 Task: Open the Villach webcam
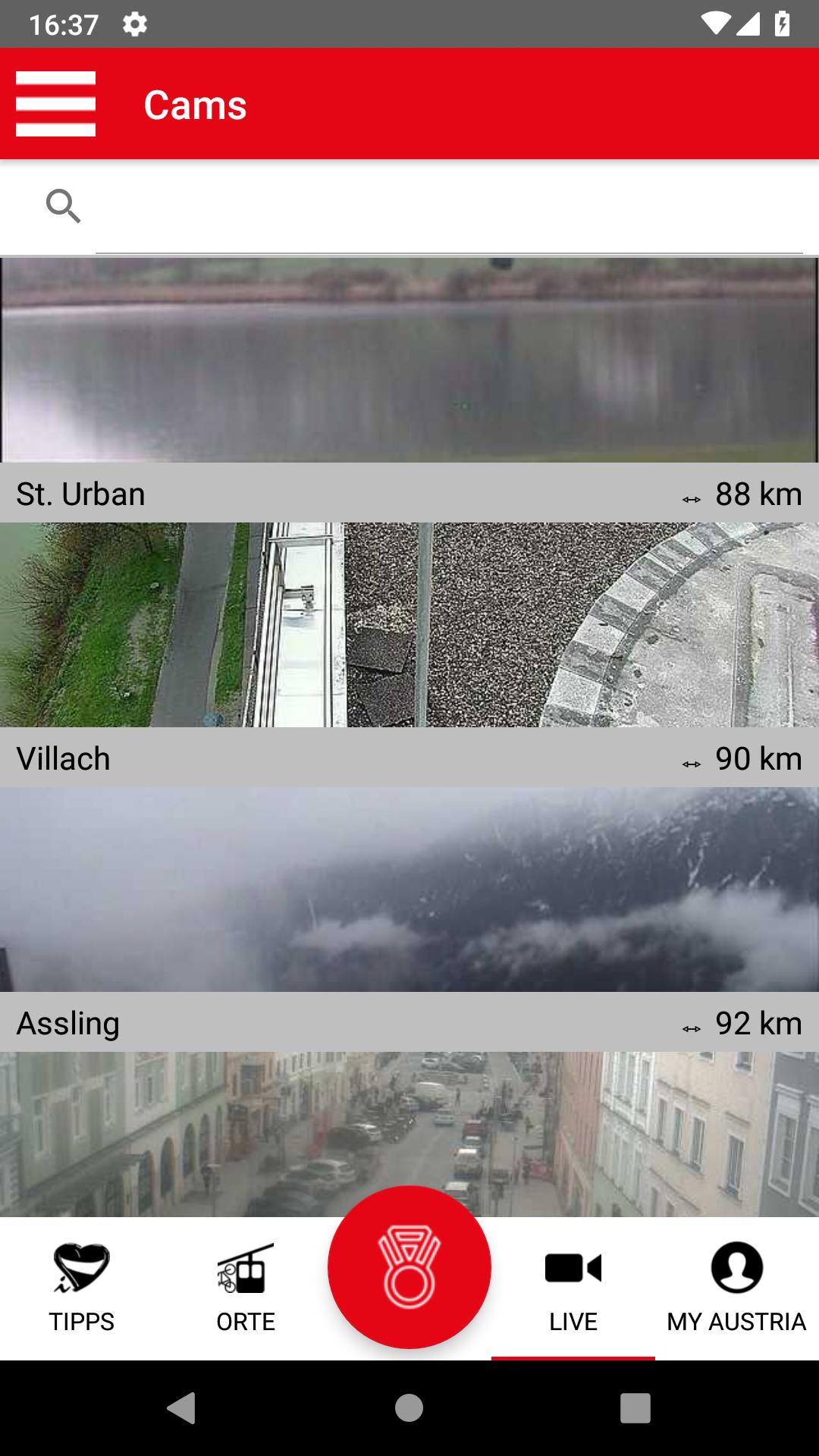(x=409, y=625)
